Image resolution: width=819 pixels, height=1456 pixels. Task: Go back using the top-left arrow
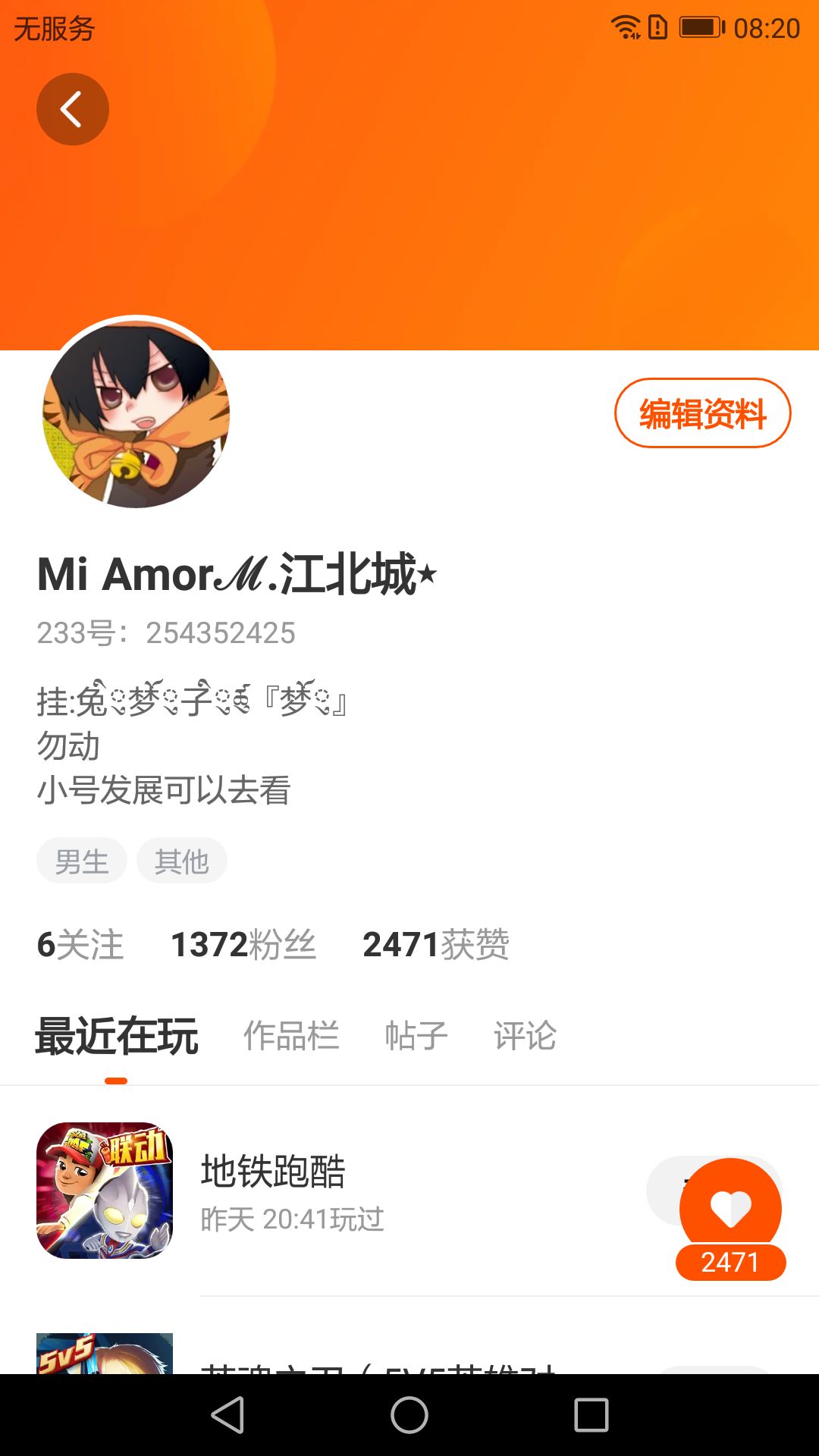pos(73,109)
